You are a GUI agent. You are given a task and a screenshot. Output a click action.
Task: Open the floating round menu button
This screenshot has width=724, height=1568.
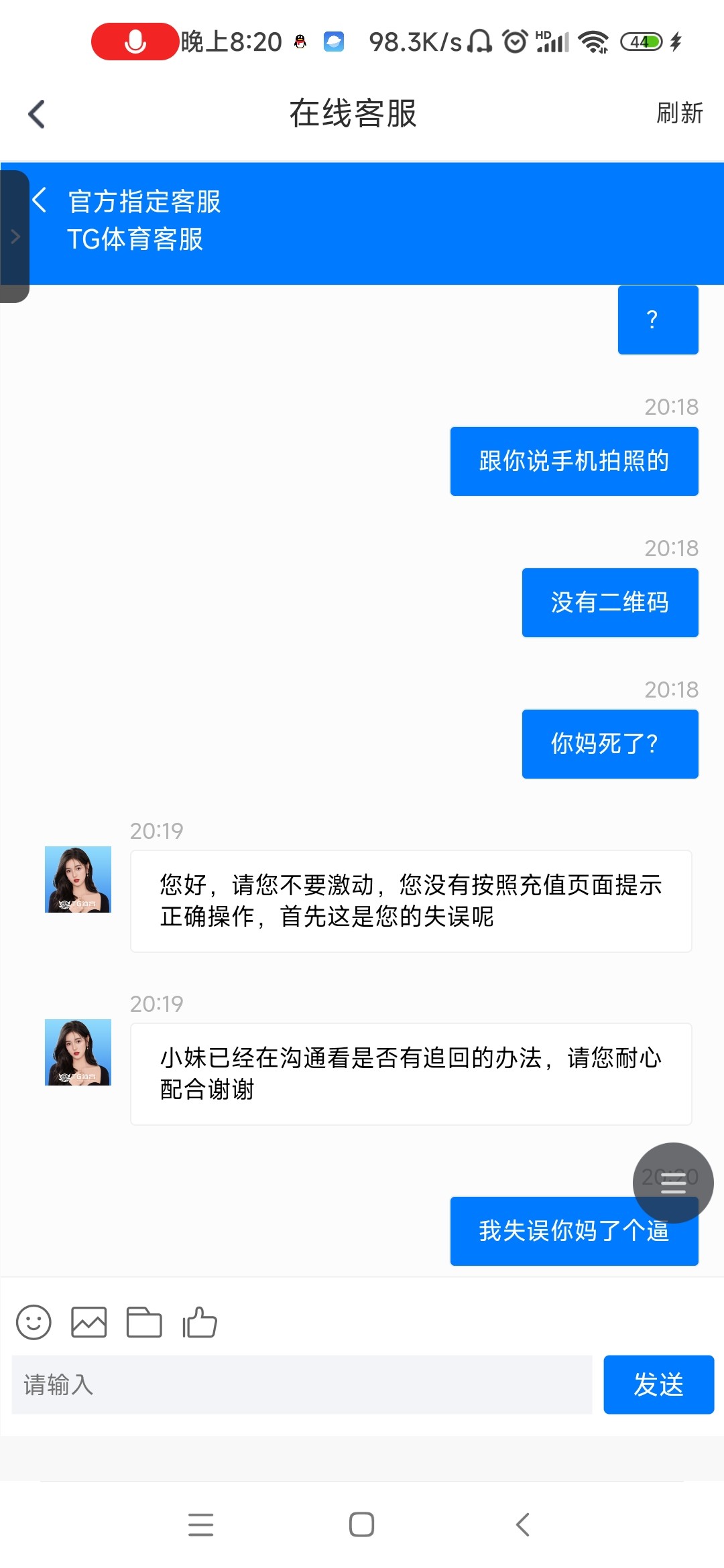point(673,1183)
